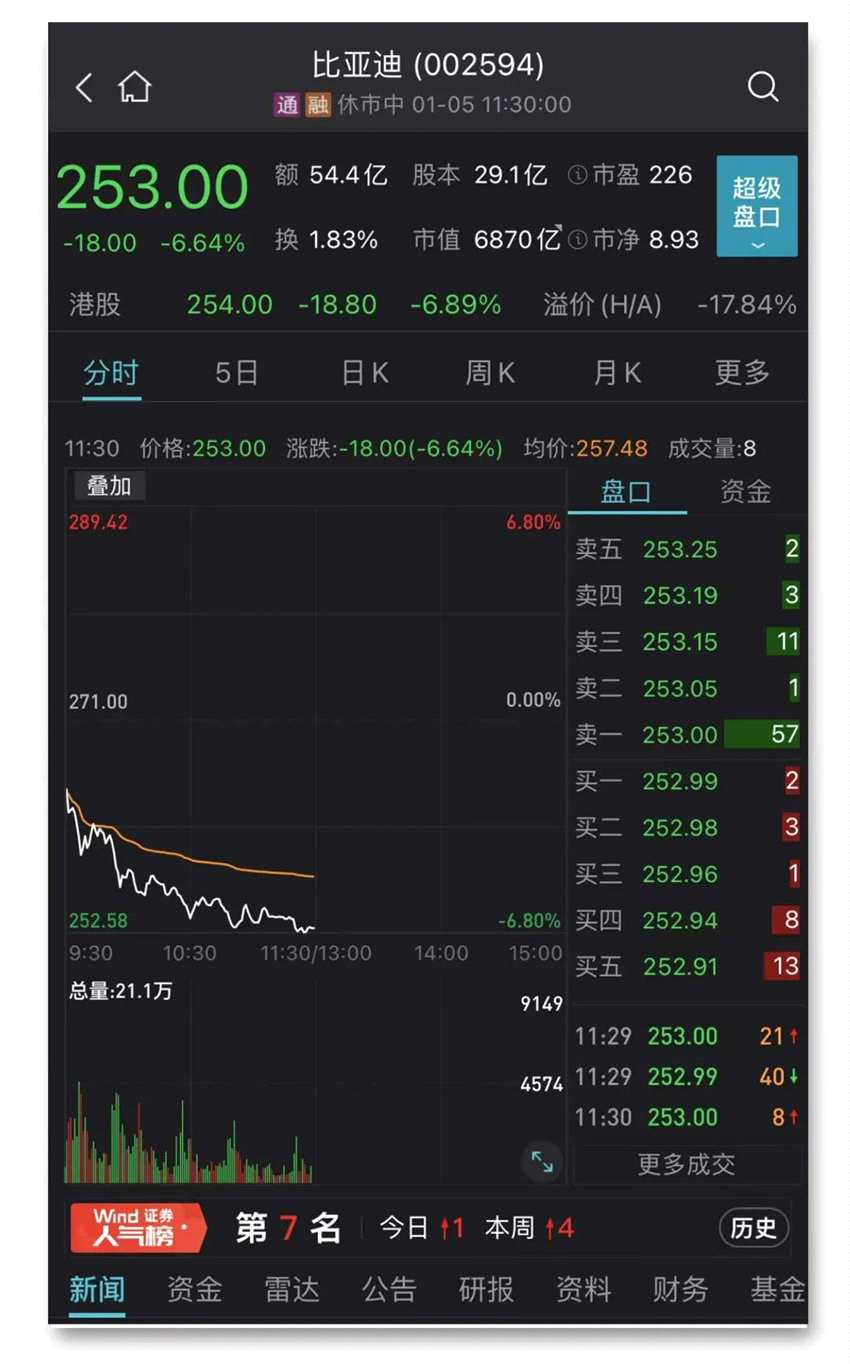View 更多成交 trade details

686,1164
